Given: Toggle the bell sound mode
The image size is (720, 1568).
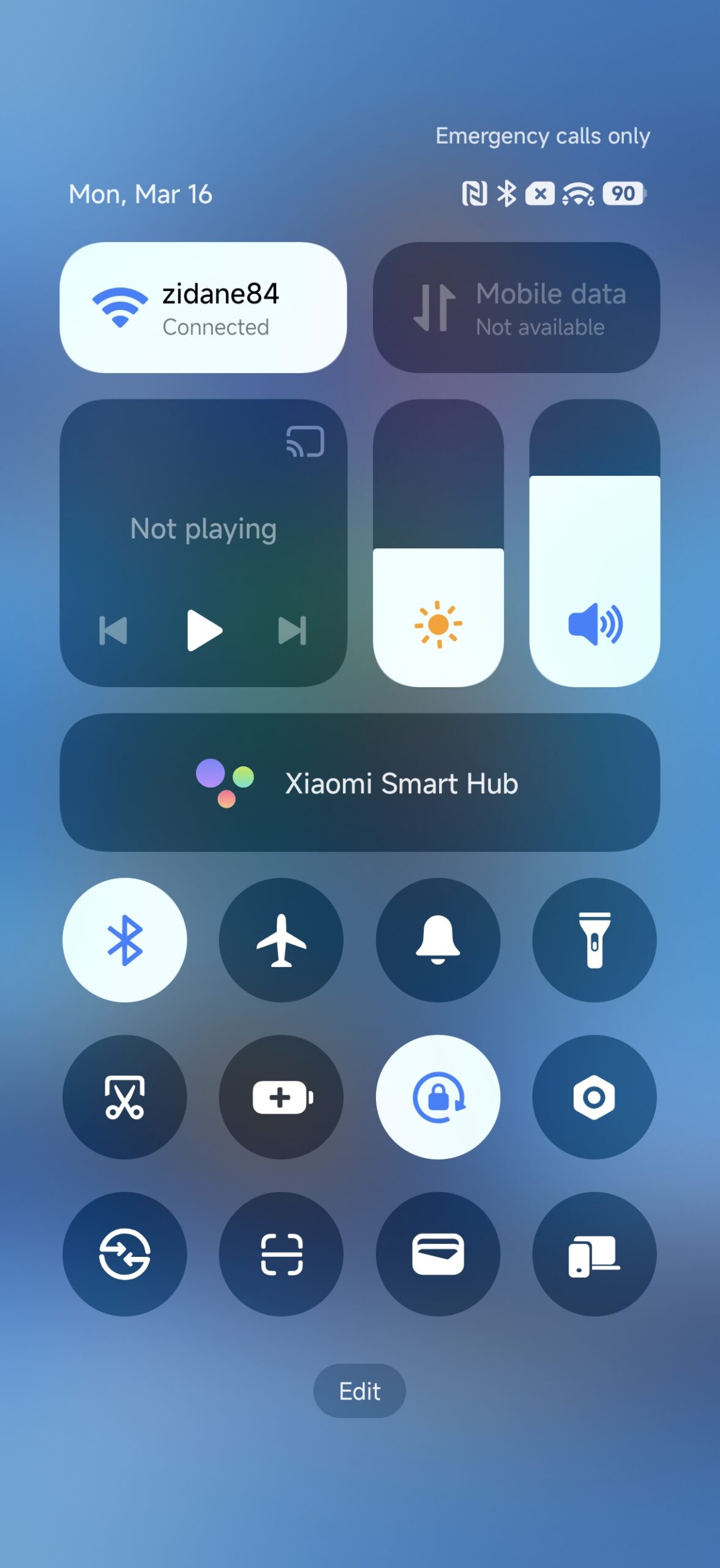Looking at the screenshot, I should [438, 940].
